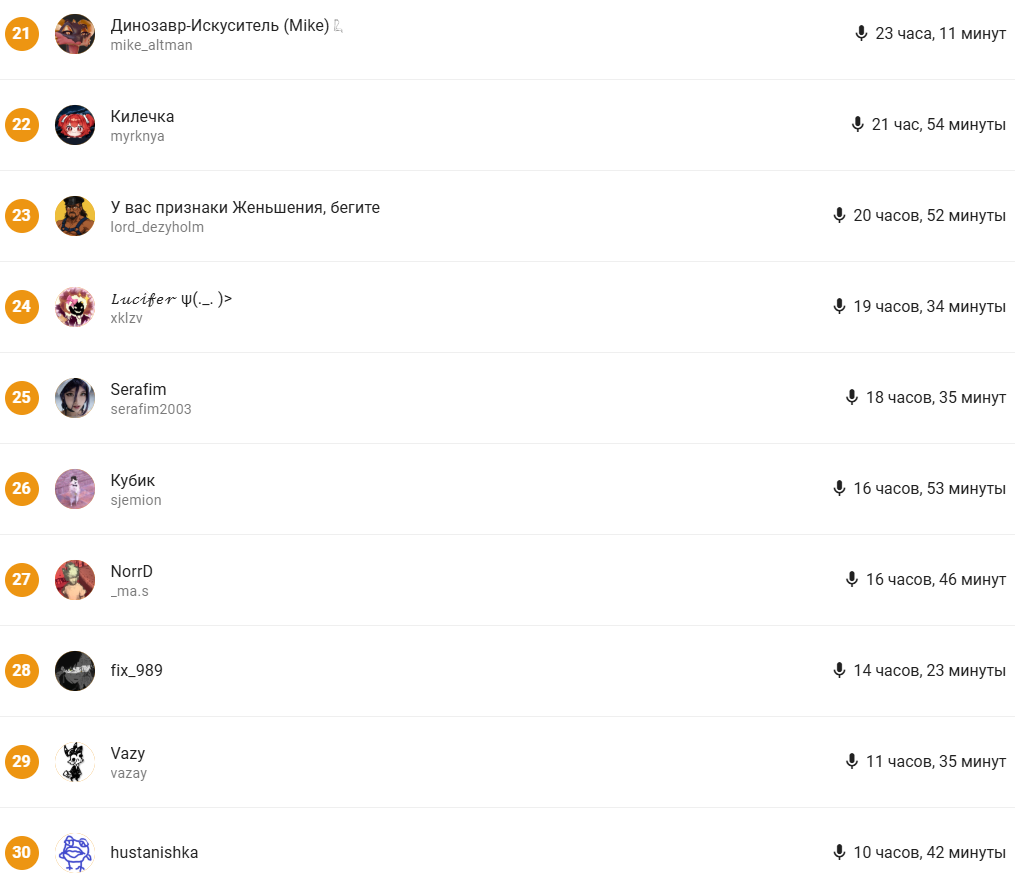View the fix_989 leaderboard entry
Image resolution: width=1015 pixels, height=881 pixels.
137,671
